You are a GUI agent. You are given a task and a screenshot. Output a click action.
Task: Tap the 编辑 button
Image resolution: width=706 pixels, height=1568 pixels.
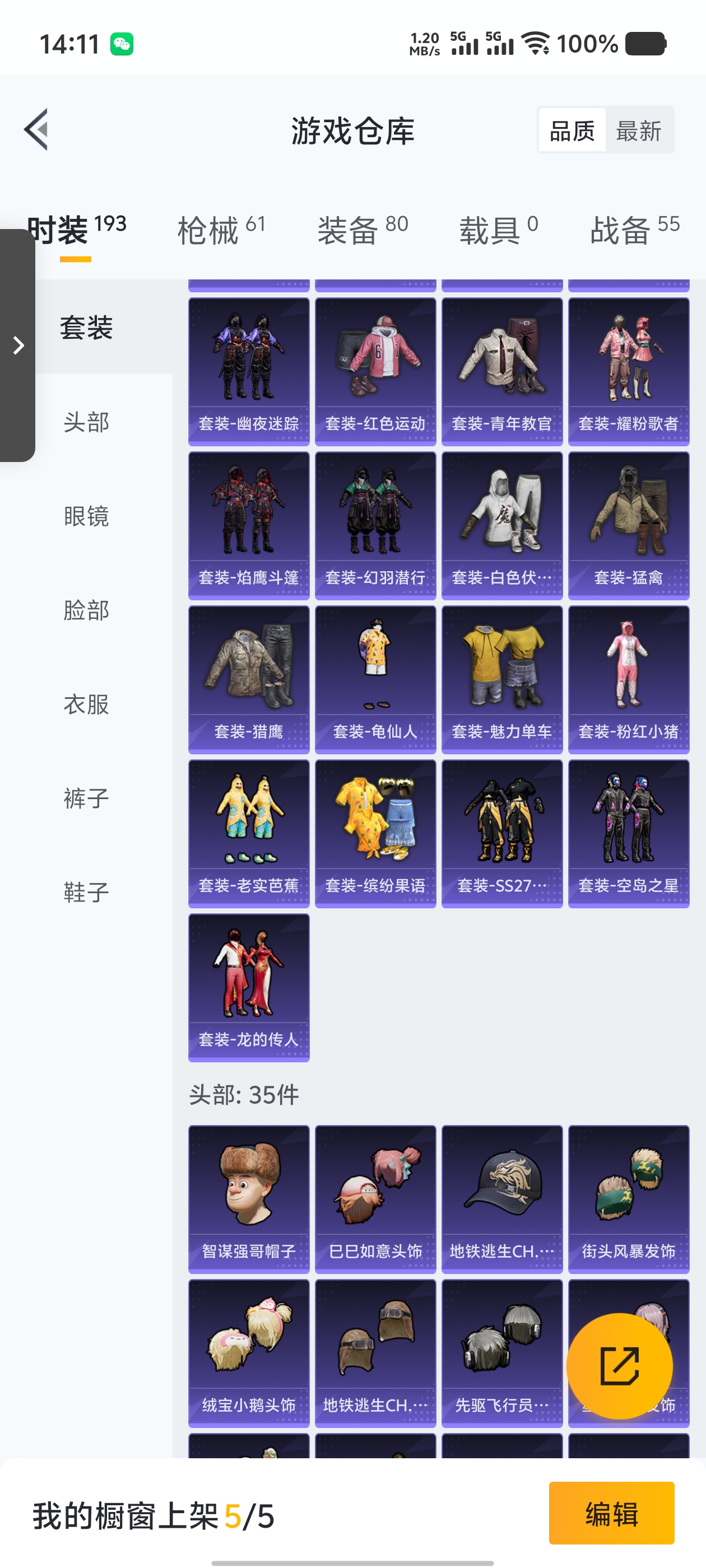point(611,1513)
